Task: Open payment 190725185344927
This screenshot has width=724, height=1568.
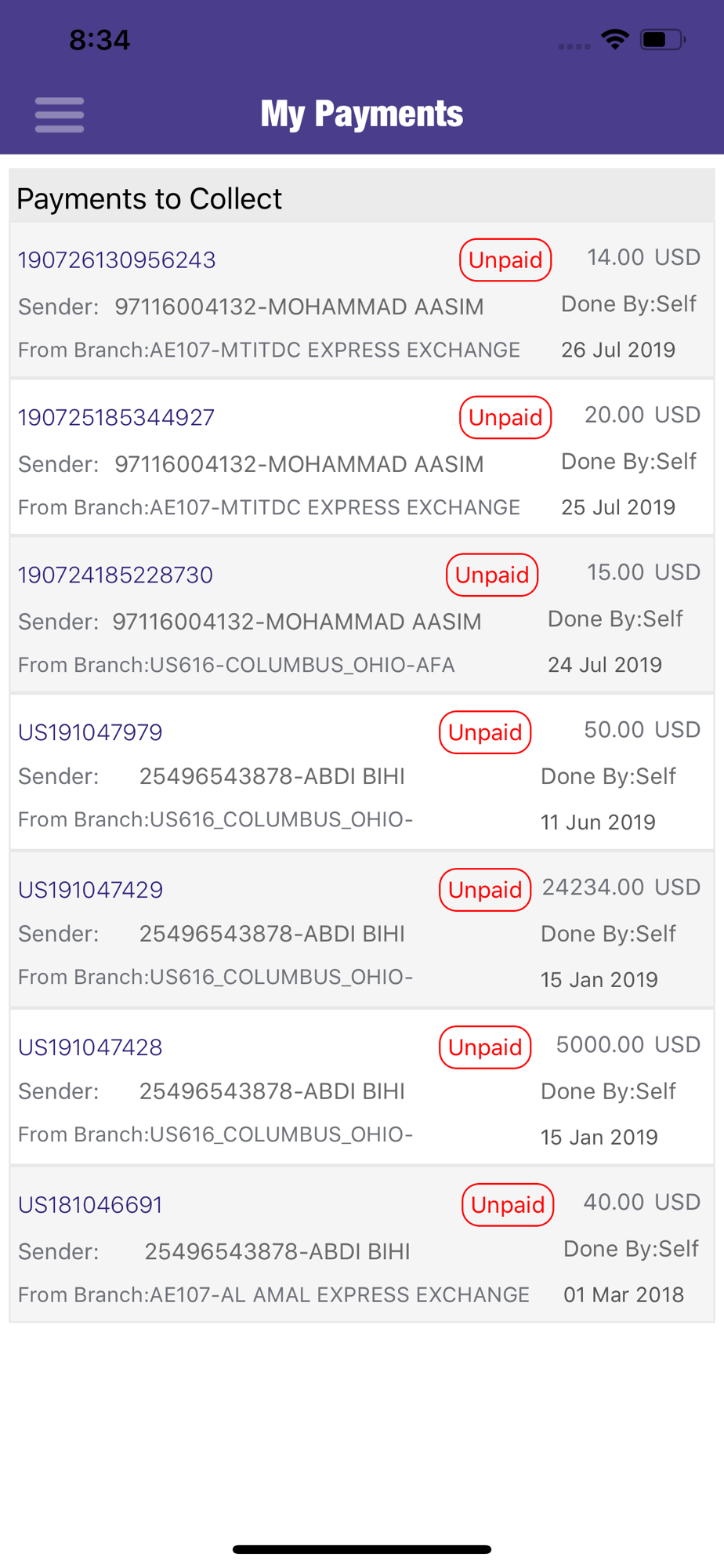Action: pos(362,459)
